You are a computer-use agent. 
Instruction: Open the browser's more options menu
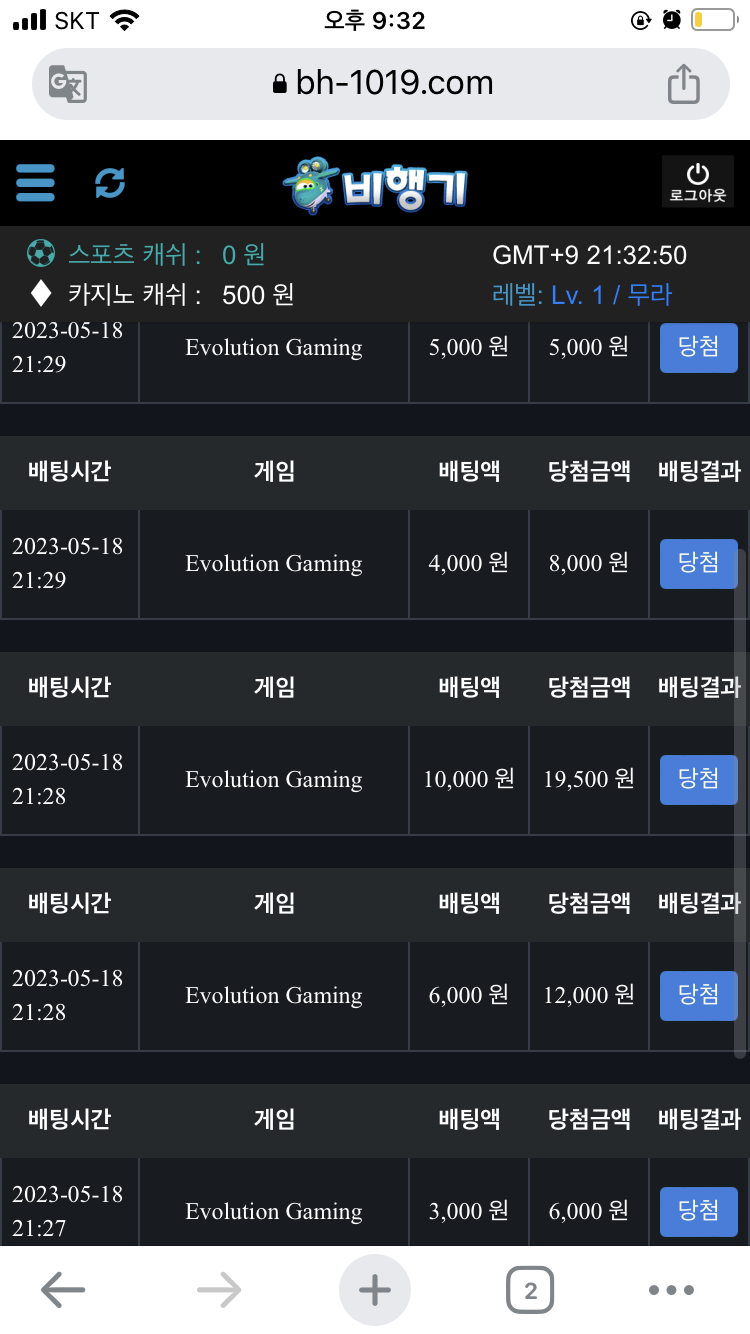tap(671, 1290)
